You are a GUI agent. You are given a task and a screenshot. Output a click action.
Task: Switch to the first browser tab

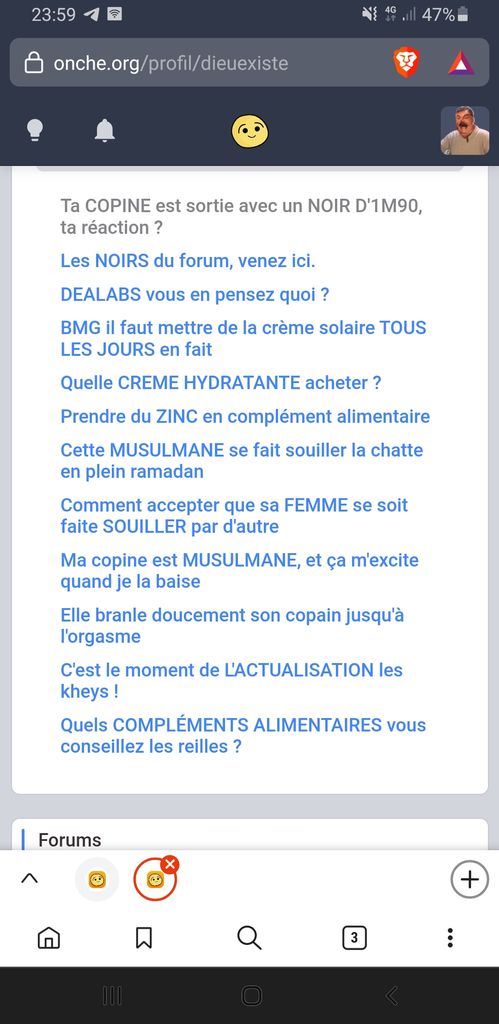pyautogui.click(x=97, y=879)
